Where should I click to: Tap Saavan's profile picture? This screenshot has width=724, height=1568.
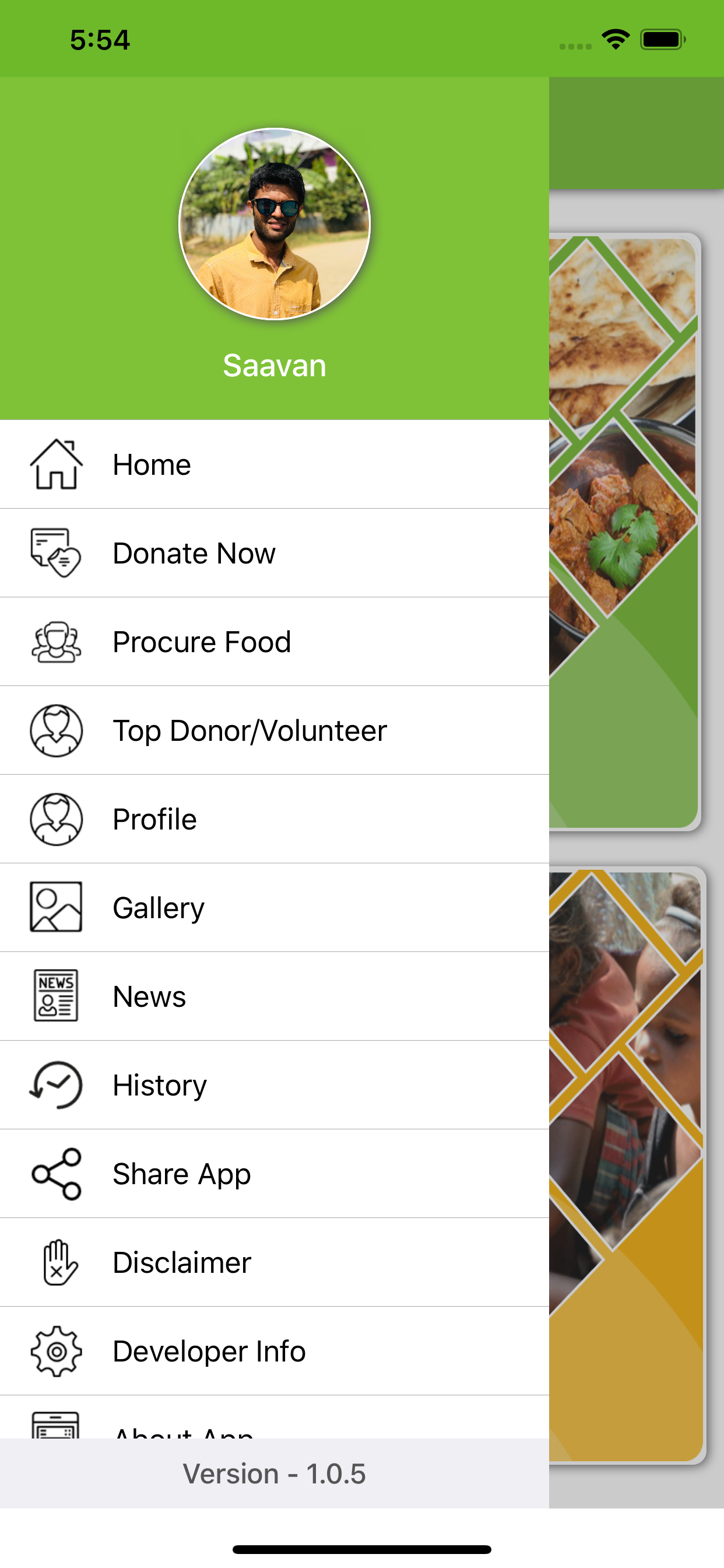275,223
